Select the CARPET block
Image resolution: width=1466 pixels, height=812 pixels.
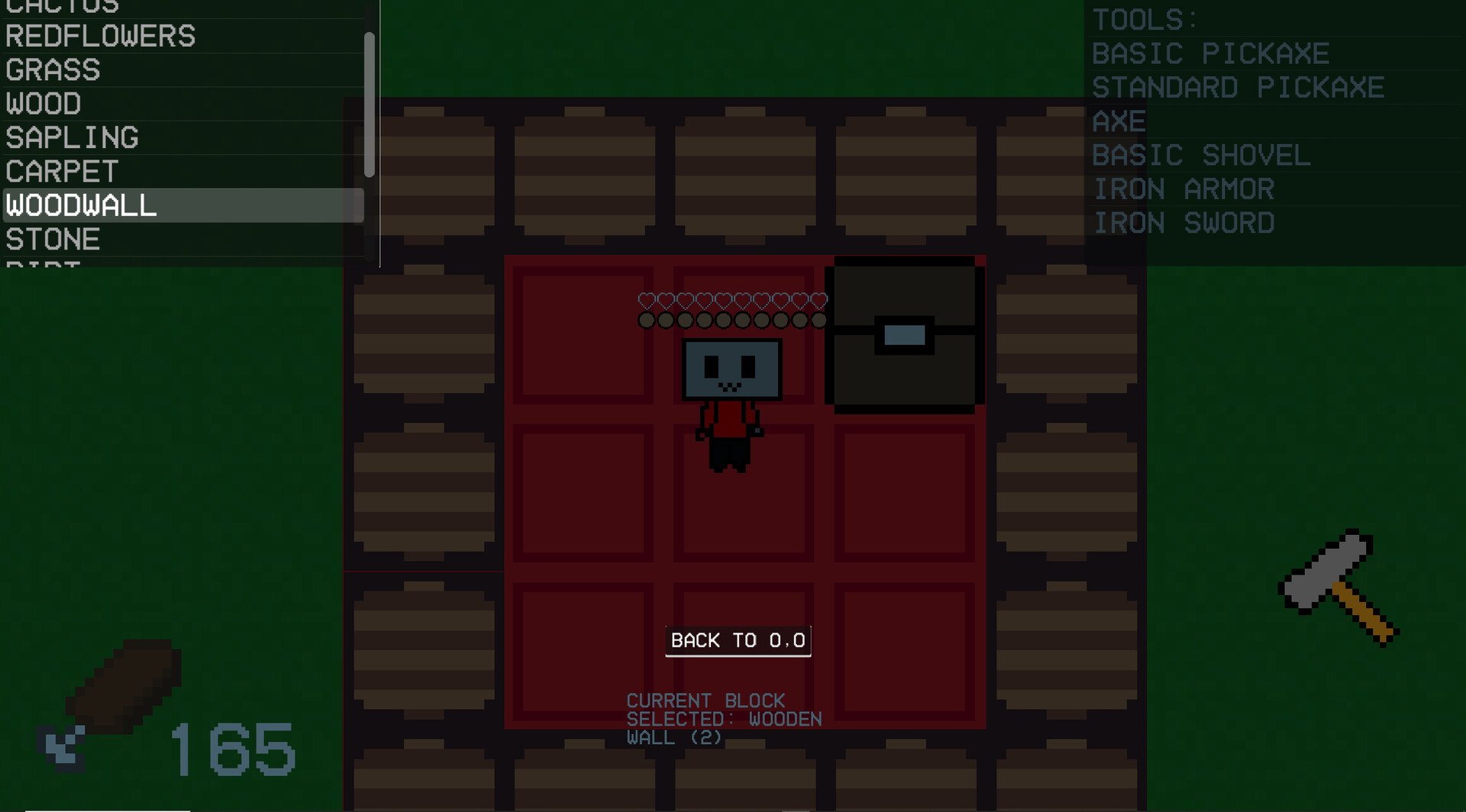coord(63,172)
